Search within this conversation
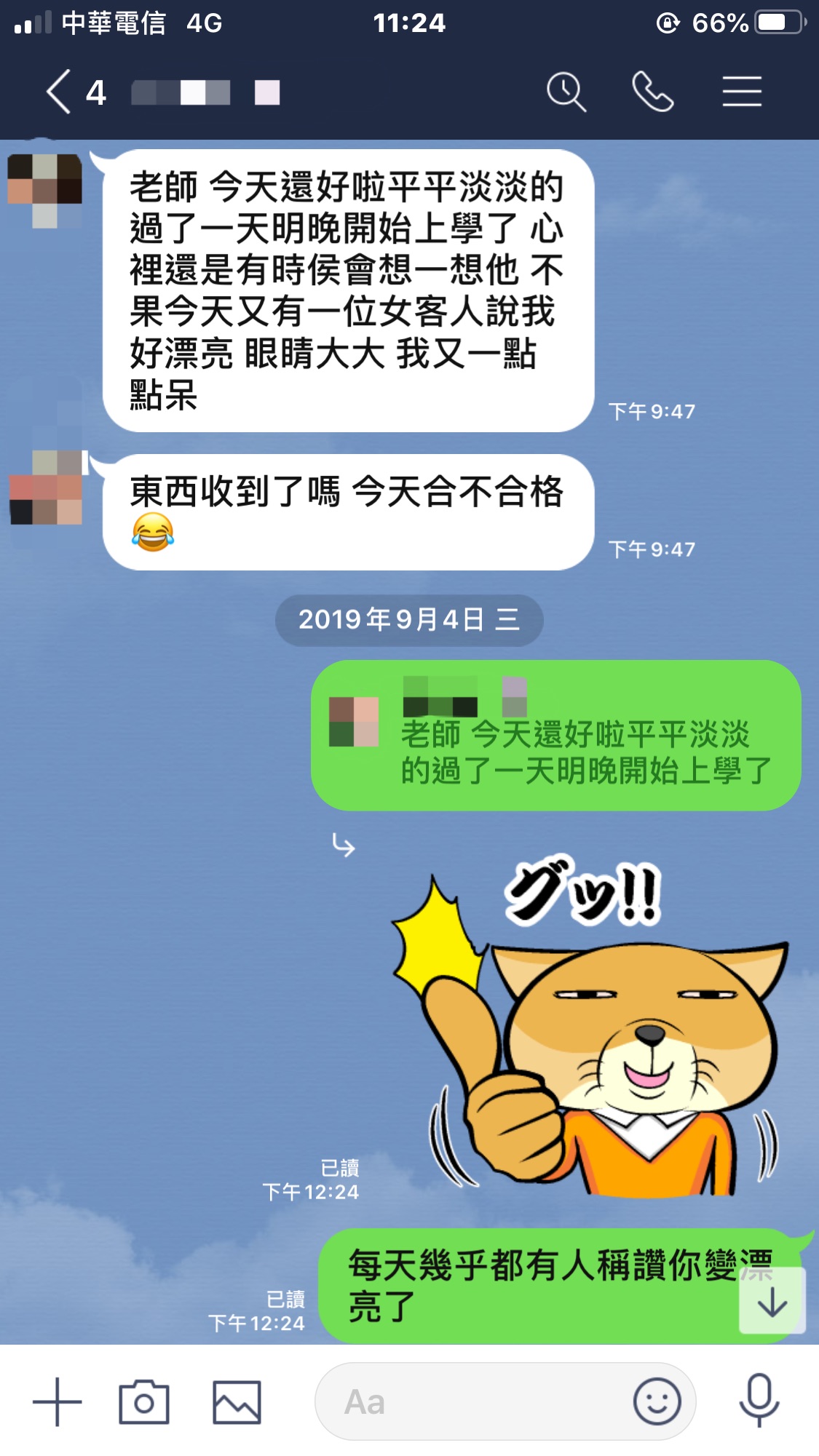This screenshot has height=1456, width=819. tap(566, 92)
